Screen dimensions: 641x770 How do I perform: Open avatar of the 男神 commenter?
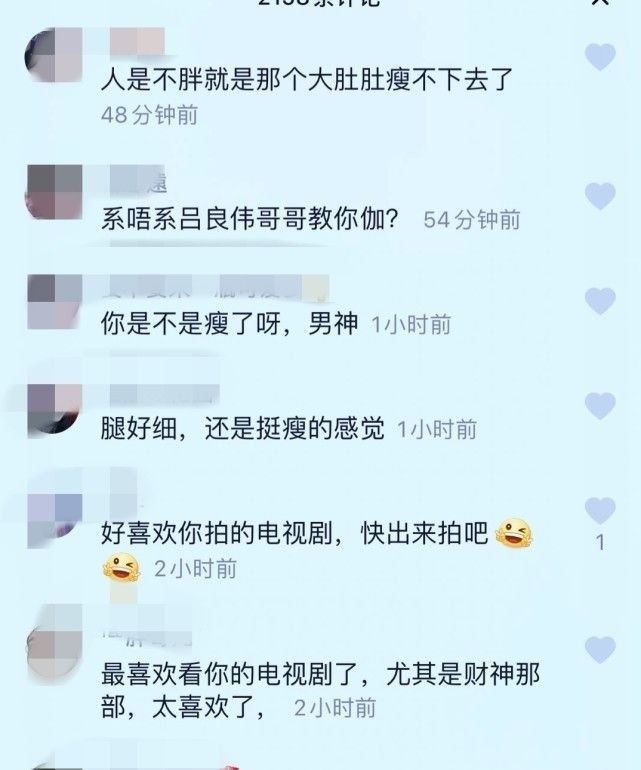click(53, 302)
